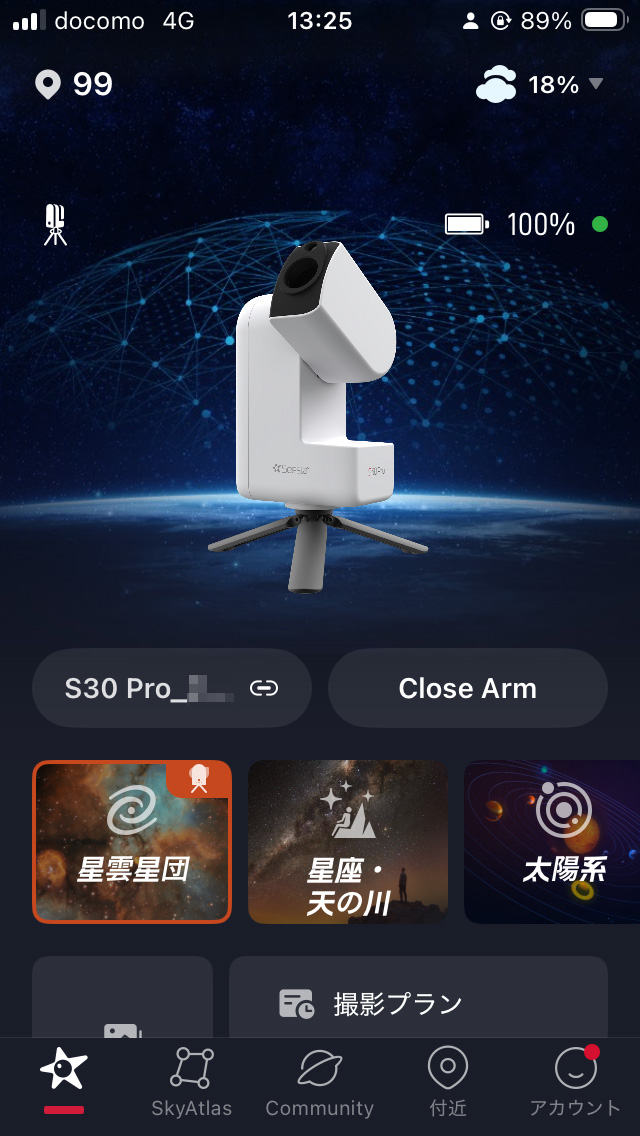
Task: Open the アカウント tab
Action: pyautogui.click(x=575, y=1082)
